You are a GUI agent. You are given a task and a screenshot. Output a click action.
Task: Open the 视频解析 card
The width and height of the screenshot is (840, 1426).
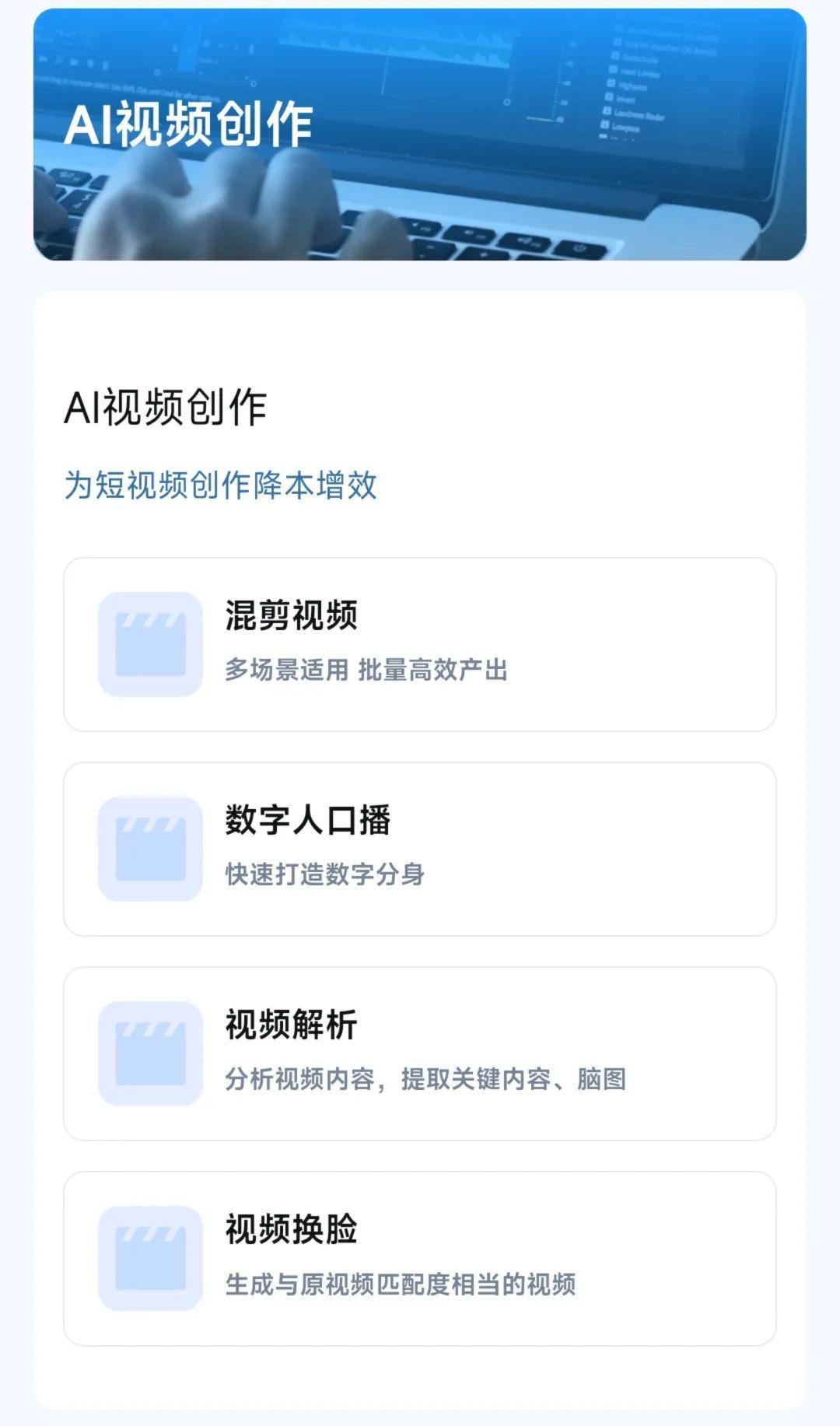click(x=420, y=1049)
